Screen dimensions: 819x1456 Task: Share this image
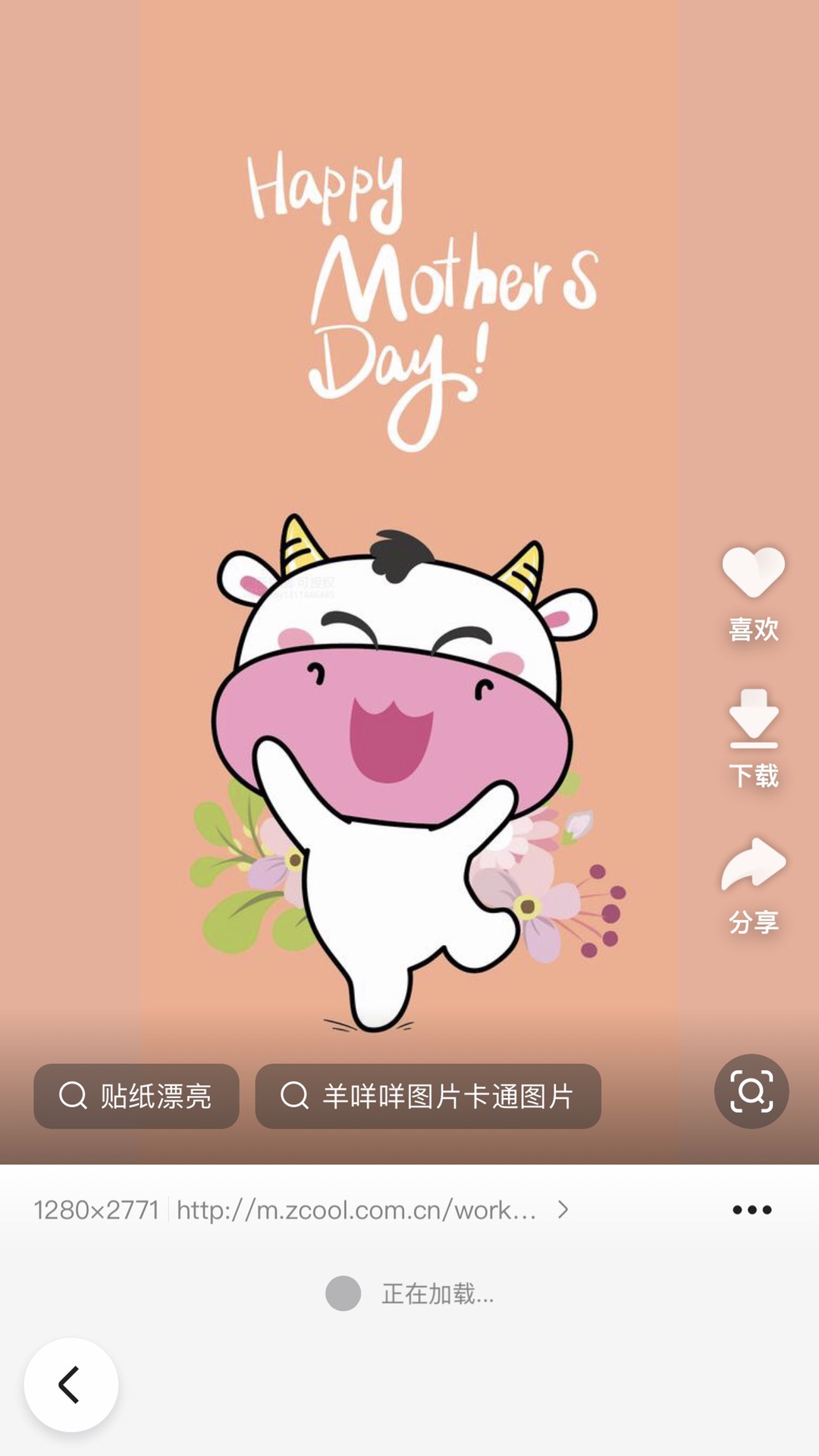point(753,864)
